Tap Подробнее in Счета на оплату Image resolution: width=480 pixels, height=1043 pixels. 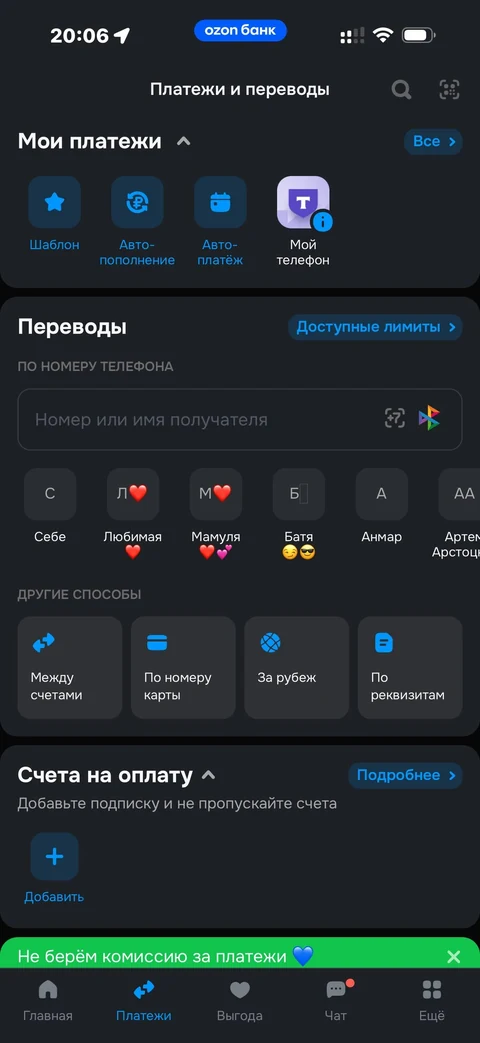pos(406,776)
